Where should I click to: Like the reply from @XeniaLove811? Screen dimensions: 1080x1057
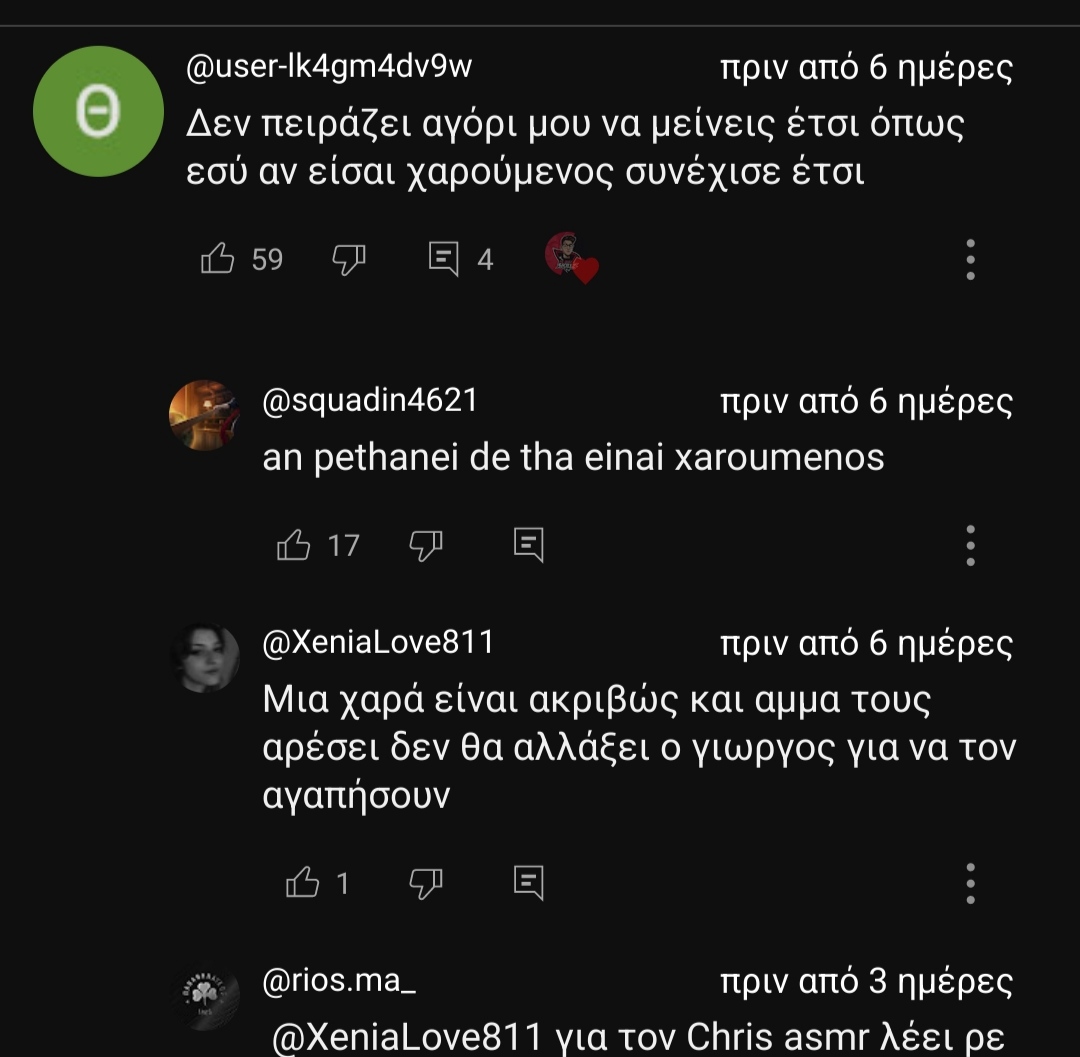[302, 883]
